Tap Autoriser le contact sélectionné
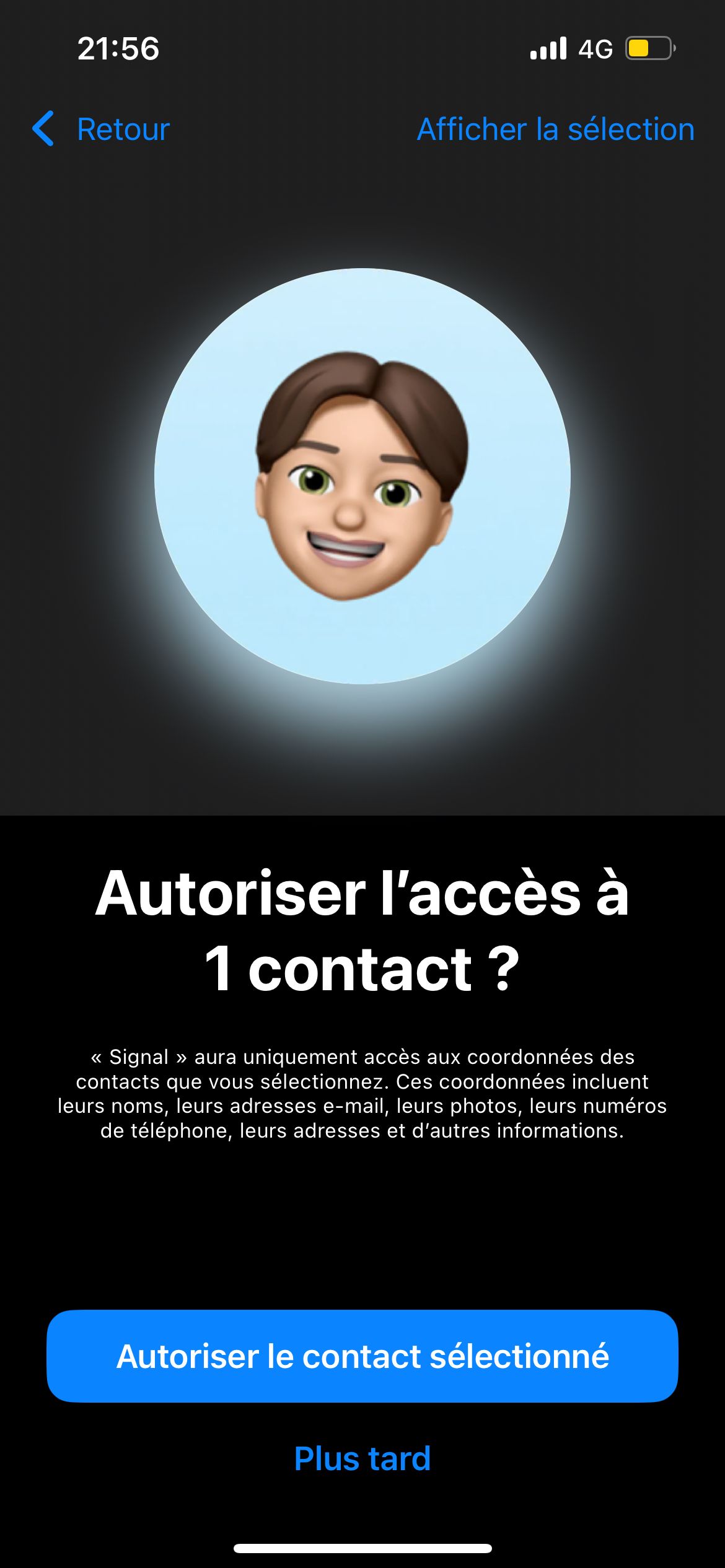 [x=362, y=1356]
